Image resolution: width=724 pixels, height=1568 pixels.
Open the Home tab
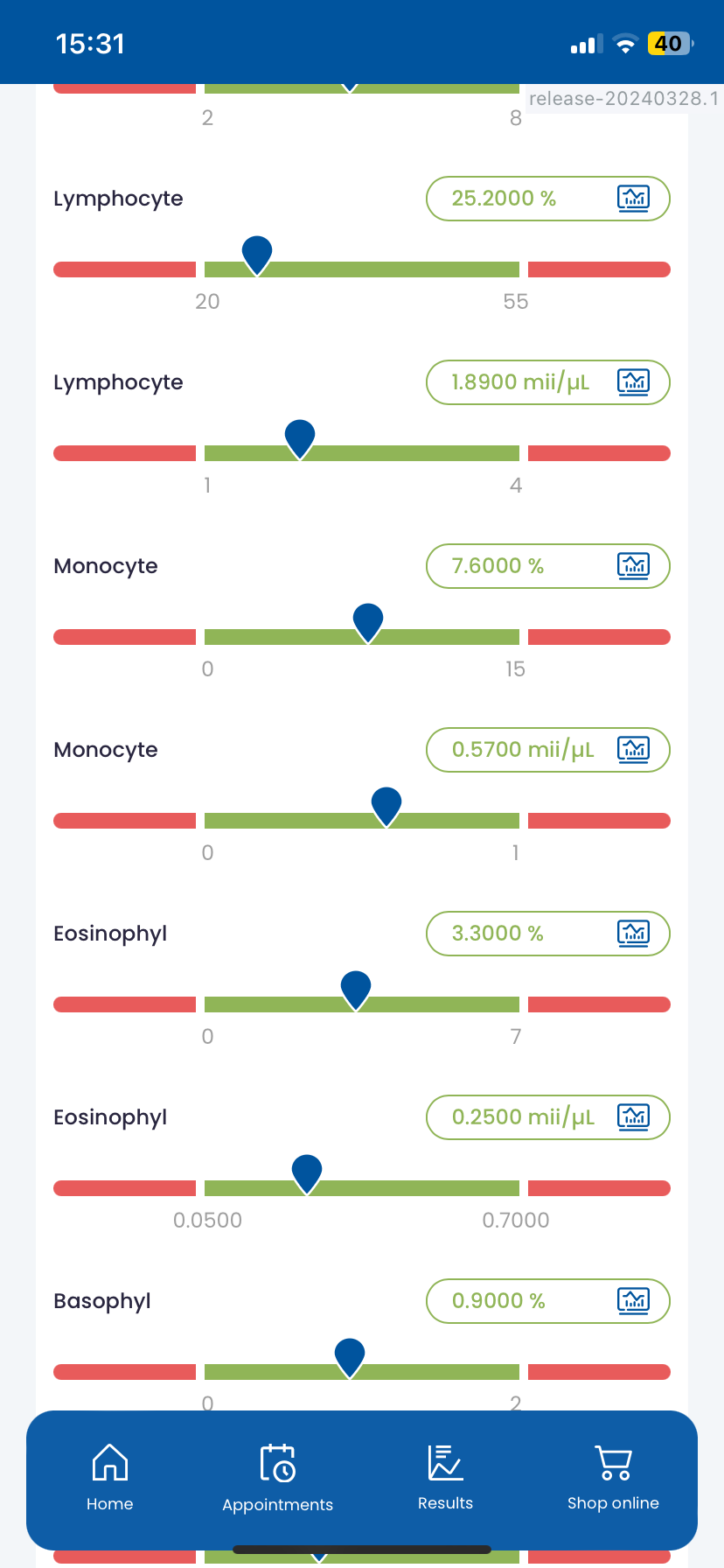[x=110, y=1478]
